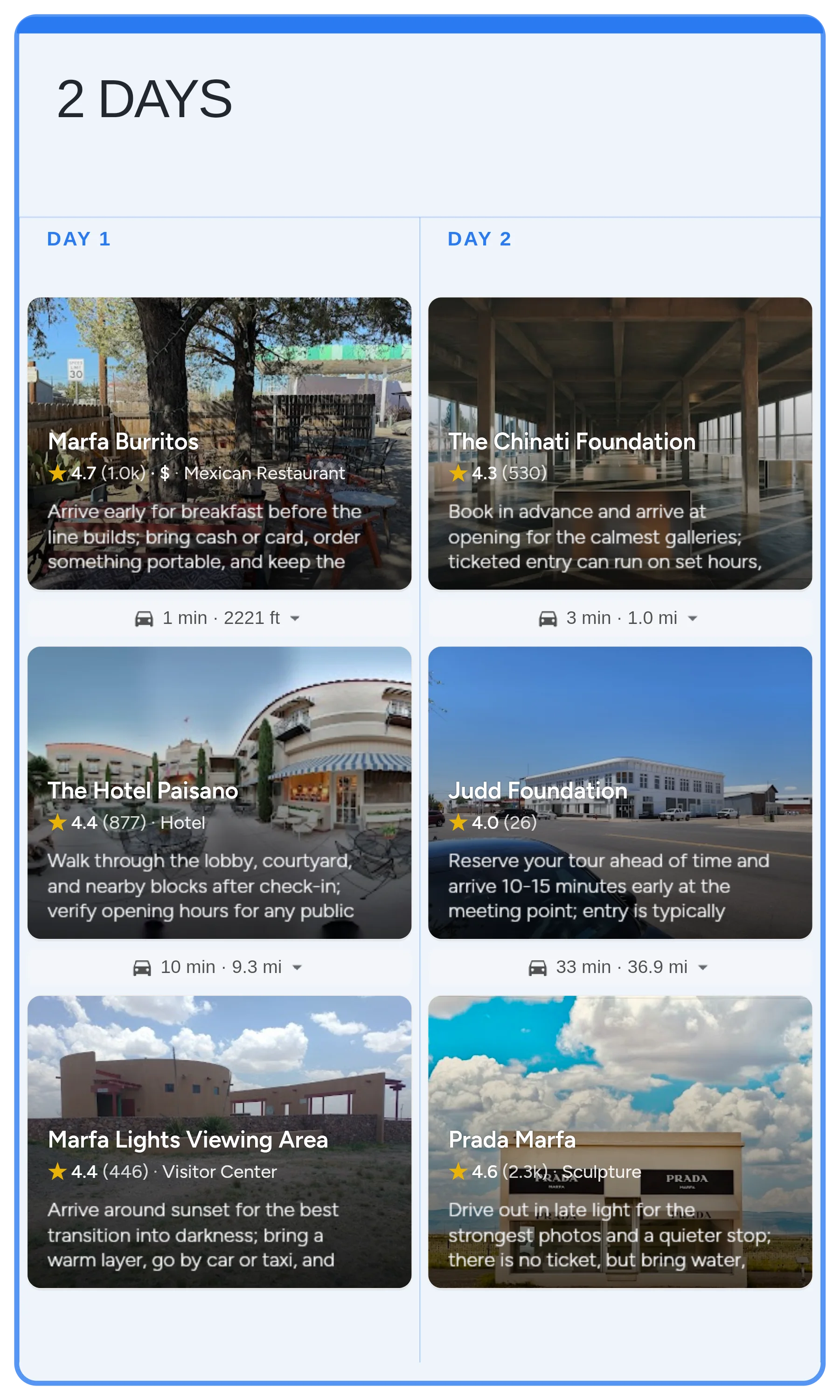
Task: View The Hotel Paisano details
Action: pos(219,792)
